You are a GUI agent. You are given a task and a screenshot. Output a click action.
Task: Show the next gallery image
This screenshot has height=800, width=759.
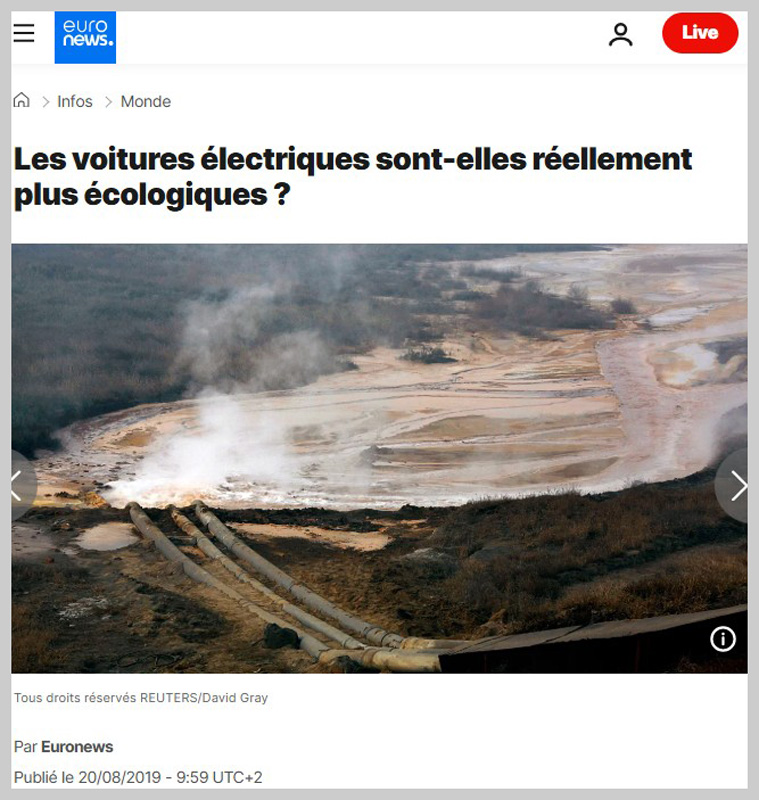pos(737,486)
